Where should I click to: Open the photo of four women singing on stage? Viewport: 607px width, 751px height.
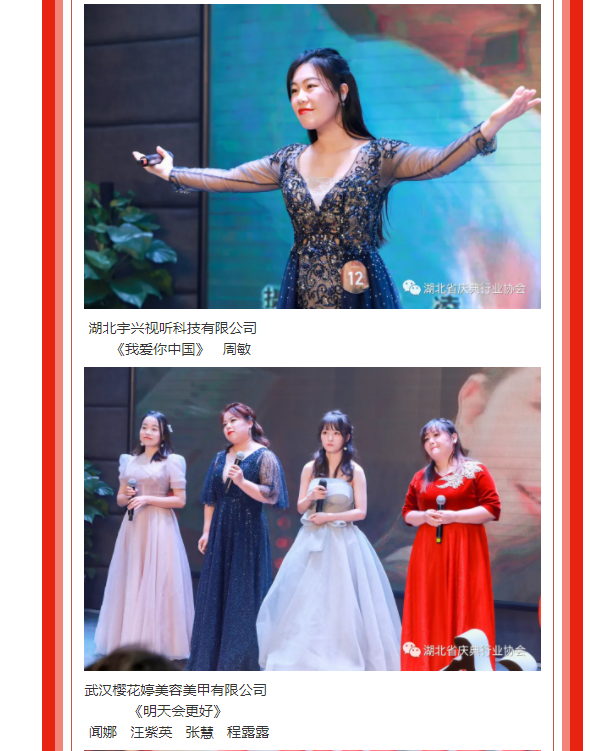(x=312, y=518)
